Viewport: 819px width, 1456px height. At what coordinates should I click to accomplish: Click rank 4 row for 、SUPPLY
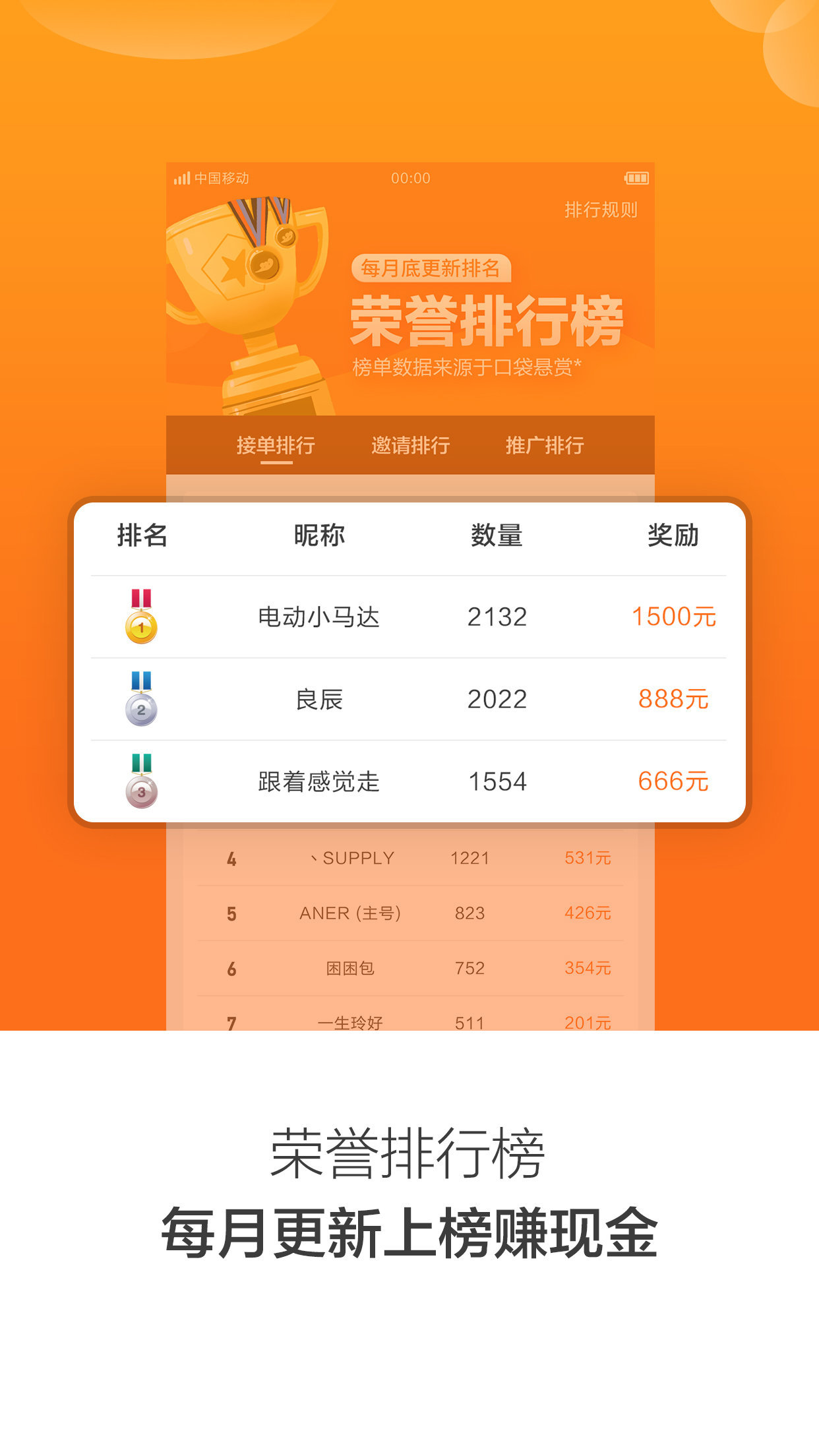pyautogui.click(x=409, y=858)
